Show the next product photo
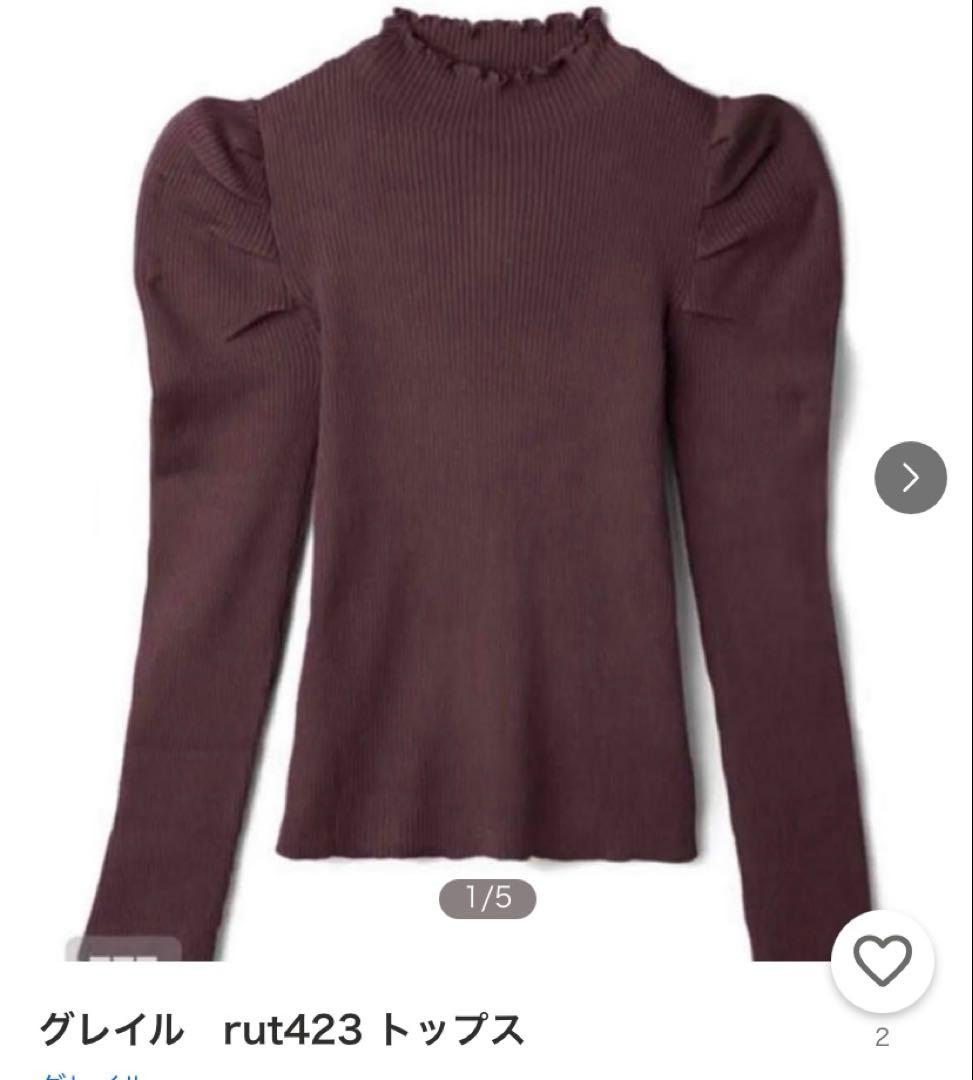Screen dimensions: 973x1080 (x=910, y=478)
